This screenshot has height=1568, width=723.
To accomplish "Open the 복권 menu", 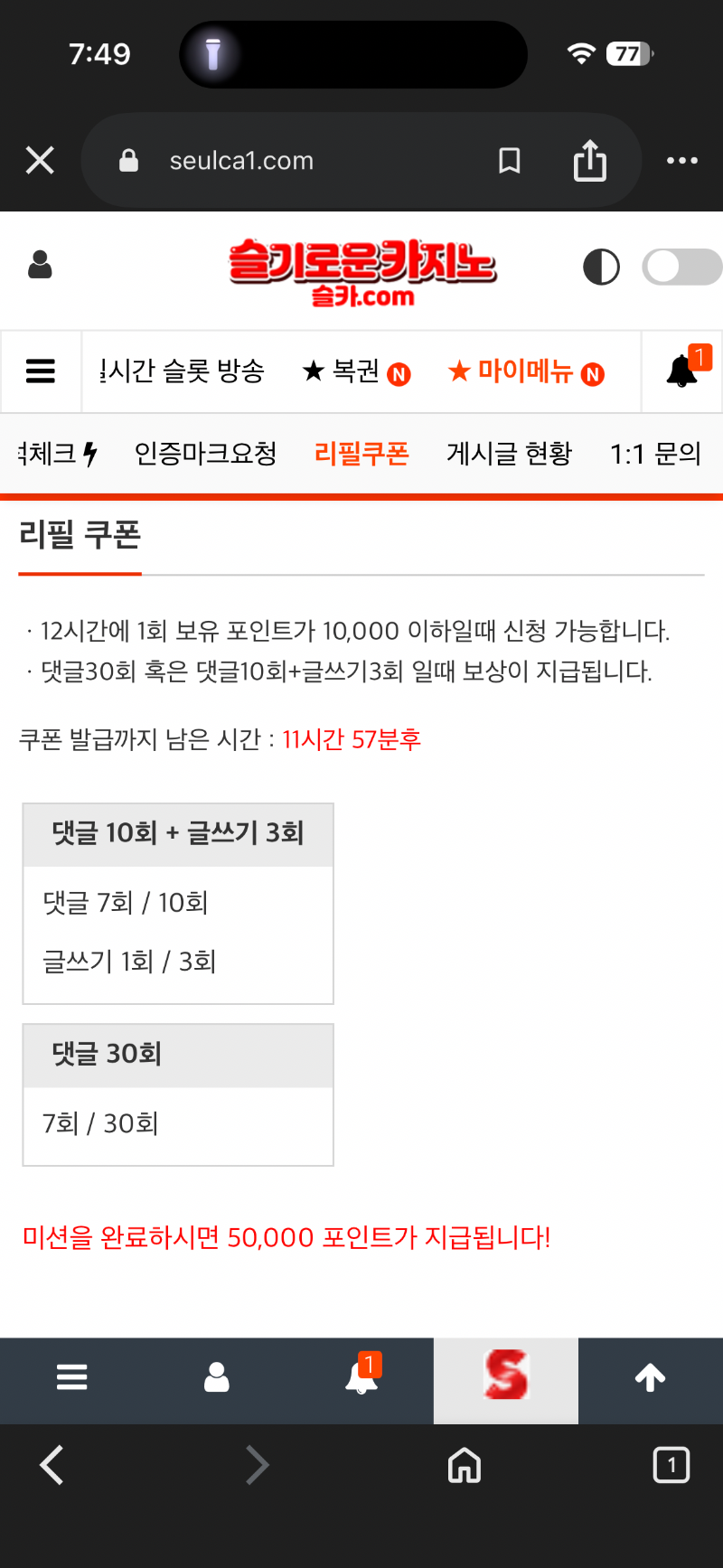I will (x=355, y=371).
